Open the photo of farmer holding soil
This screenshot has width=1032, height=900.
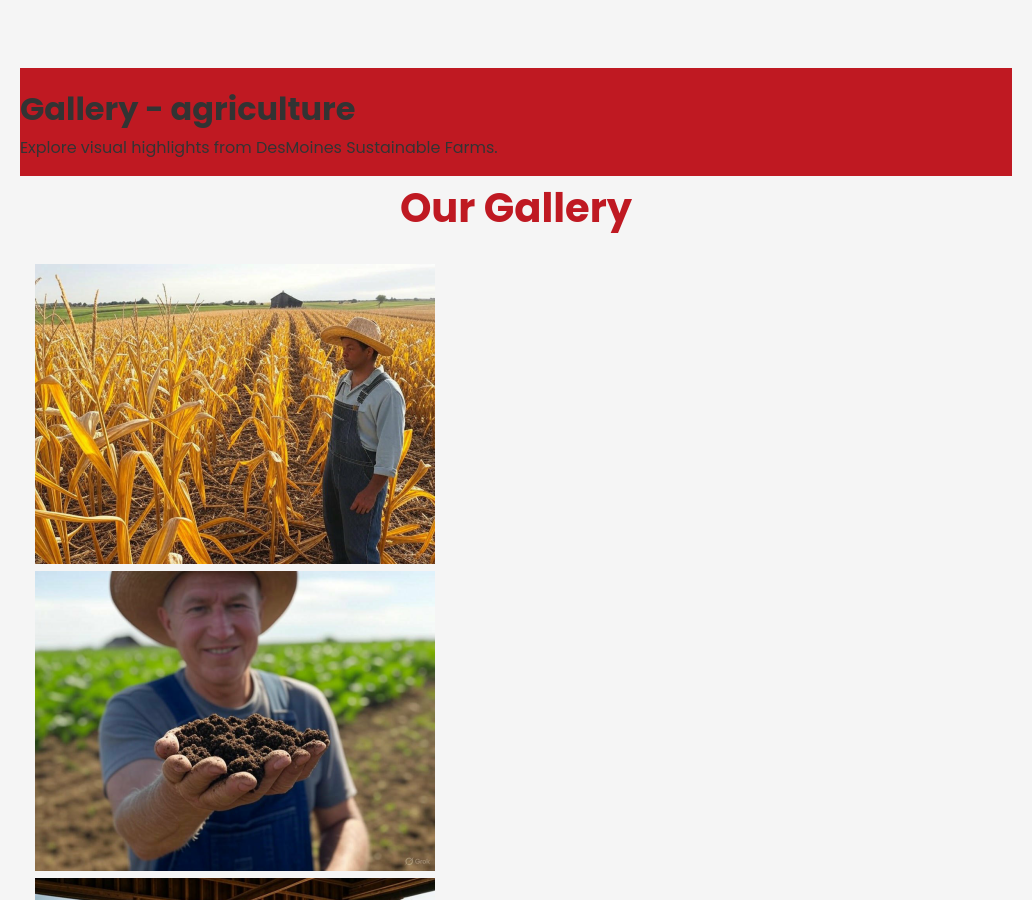[235, 720]
